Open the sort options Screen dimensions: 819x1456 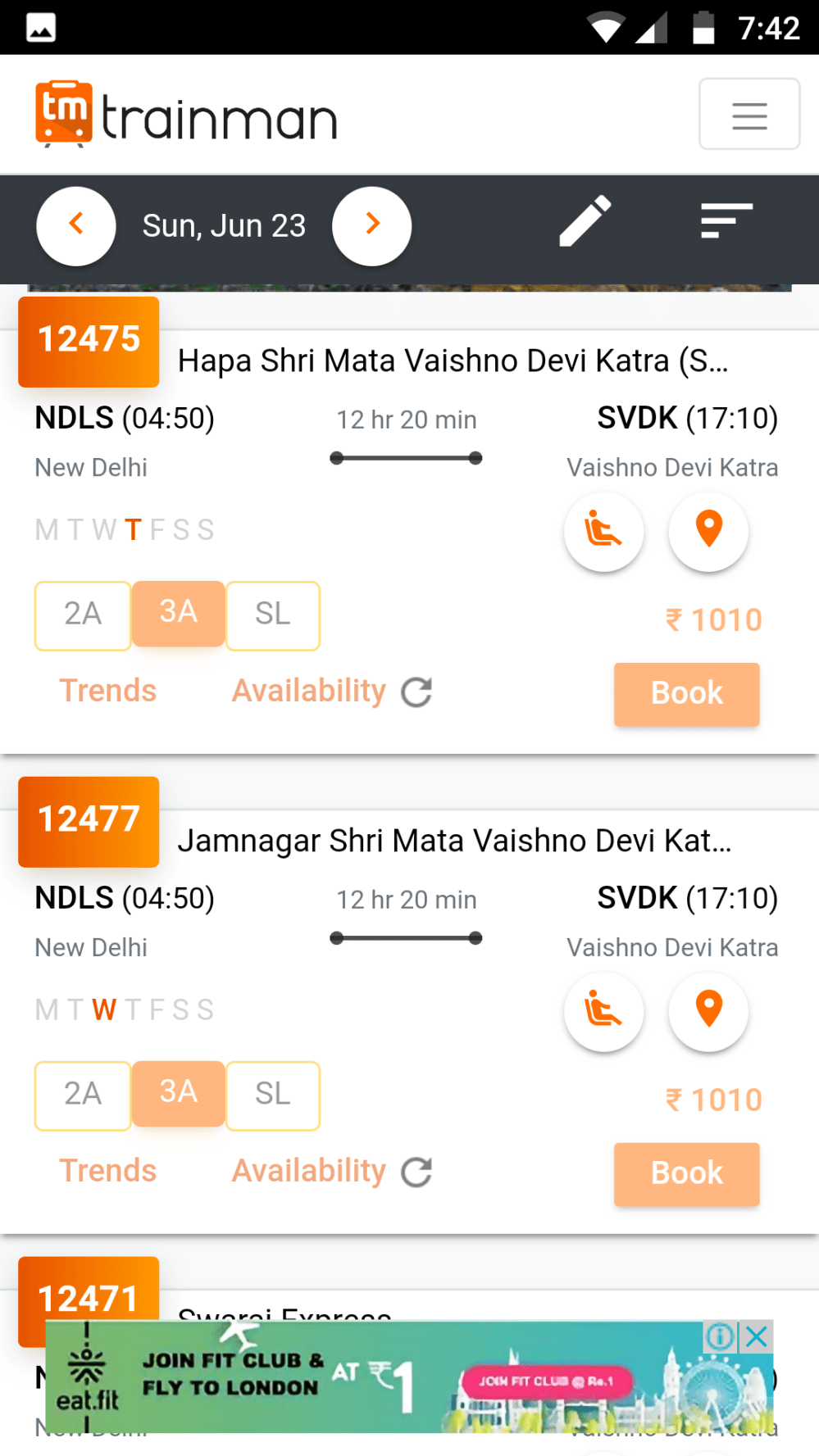click(x=726, y=221)
